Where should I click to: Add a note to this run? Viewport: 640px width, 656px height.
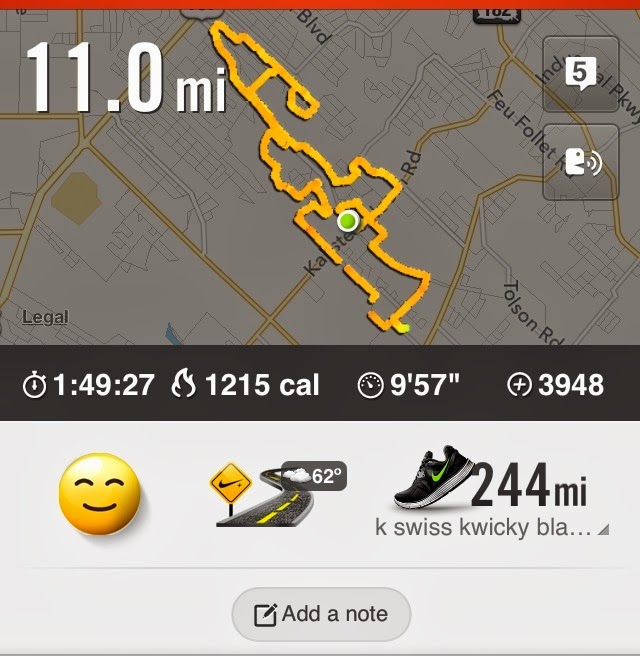pyautogui.click(x=321, y=614)
